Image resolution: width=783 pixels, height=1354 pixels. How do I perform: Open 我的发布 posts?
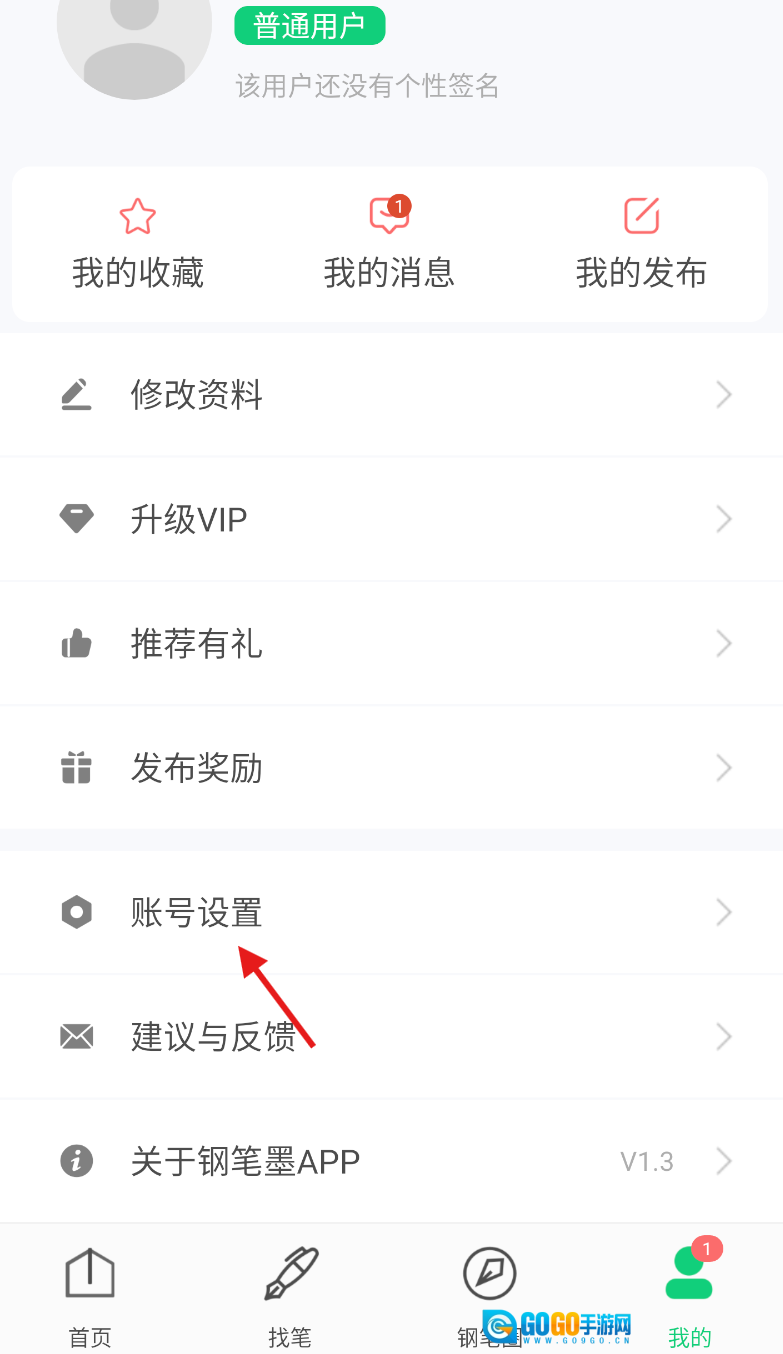(x=641, y=245)
